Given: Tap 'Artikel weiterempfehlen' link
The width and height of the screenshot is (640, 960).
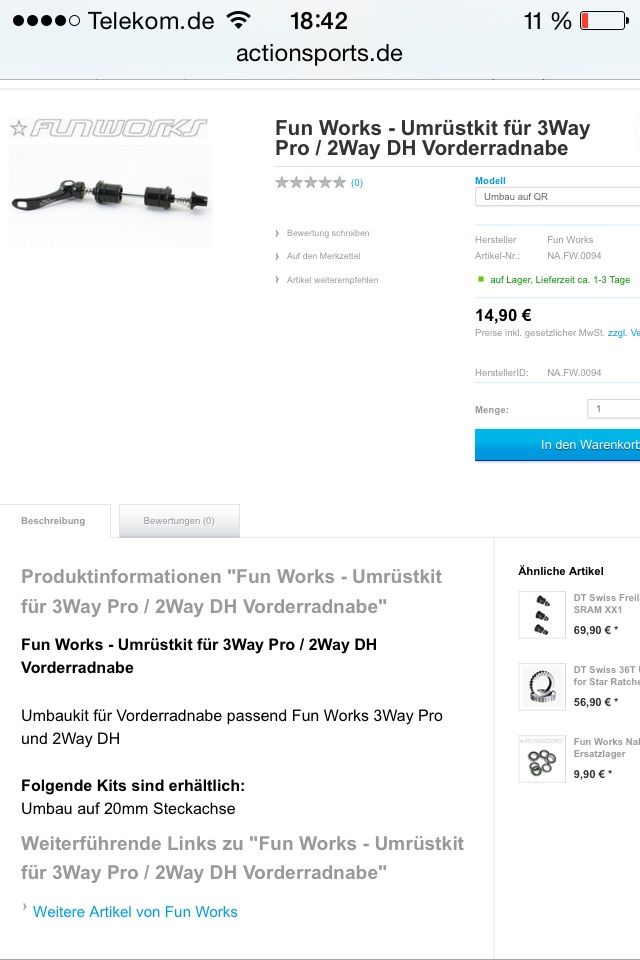Looking at the screenshot, I should (x=331, y=280).
